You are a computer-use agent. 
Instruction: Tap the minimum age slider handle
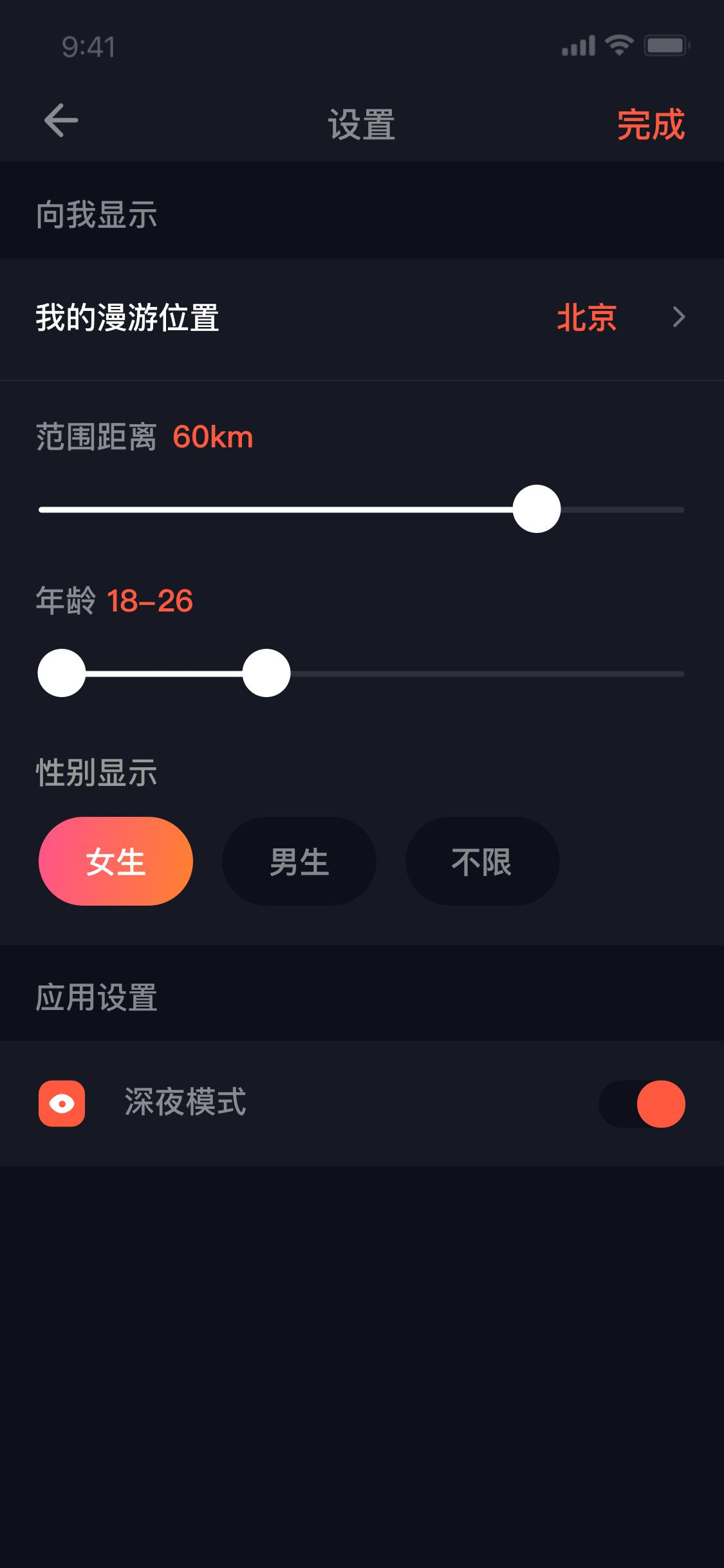coord(62,673)
